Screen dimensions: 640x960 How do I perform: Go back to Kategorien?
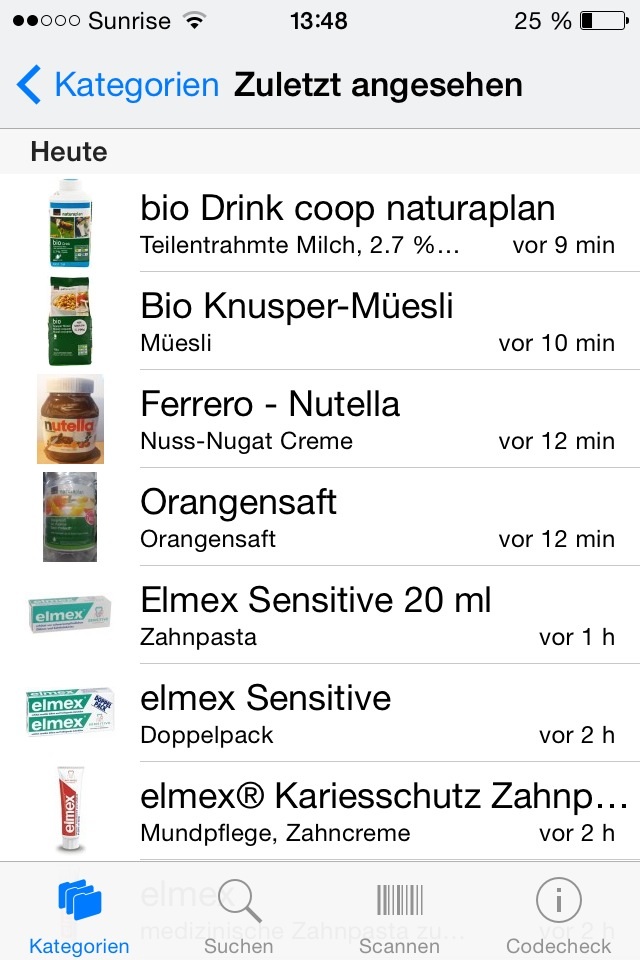coord(118,85)
